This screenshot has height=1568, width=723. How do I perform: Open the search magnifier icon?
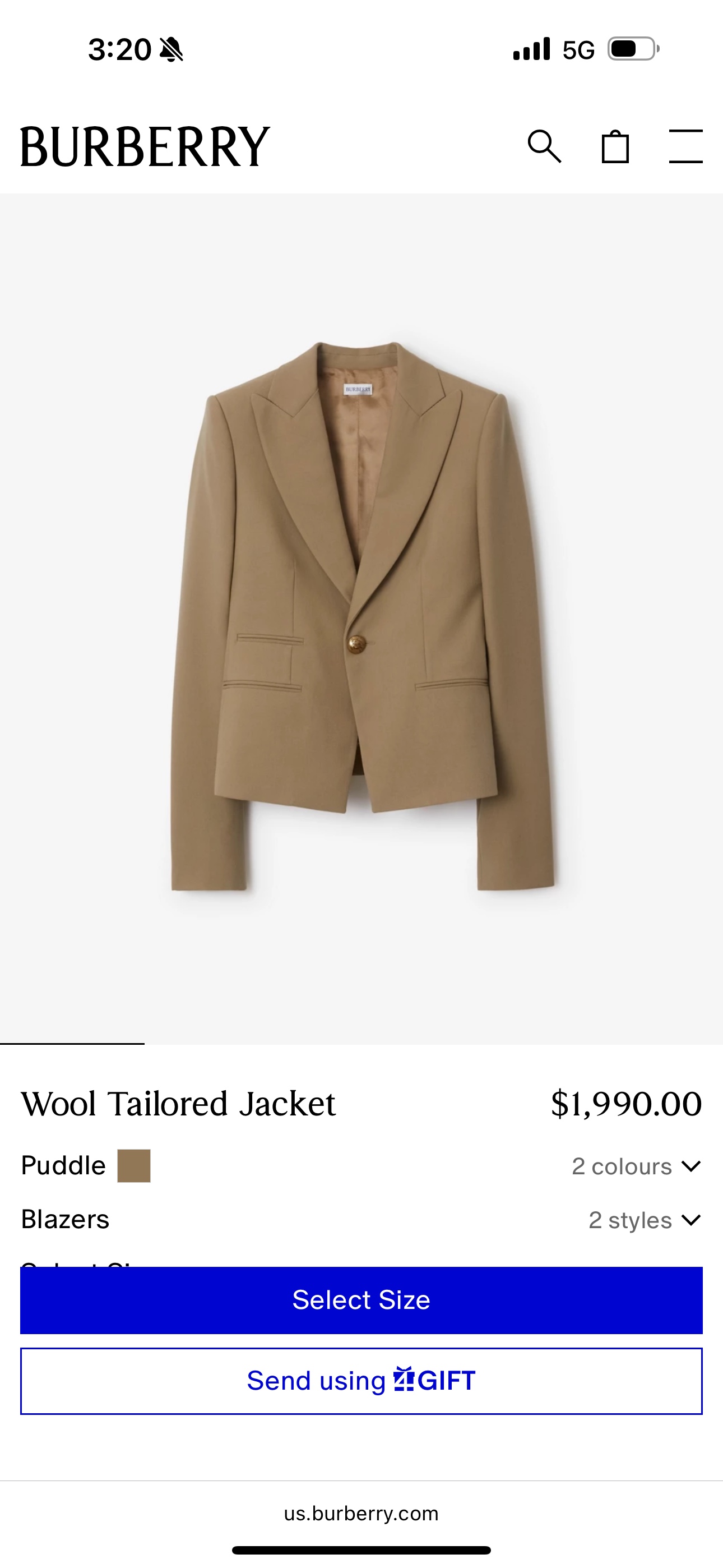point(544,147)
